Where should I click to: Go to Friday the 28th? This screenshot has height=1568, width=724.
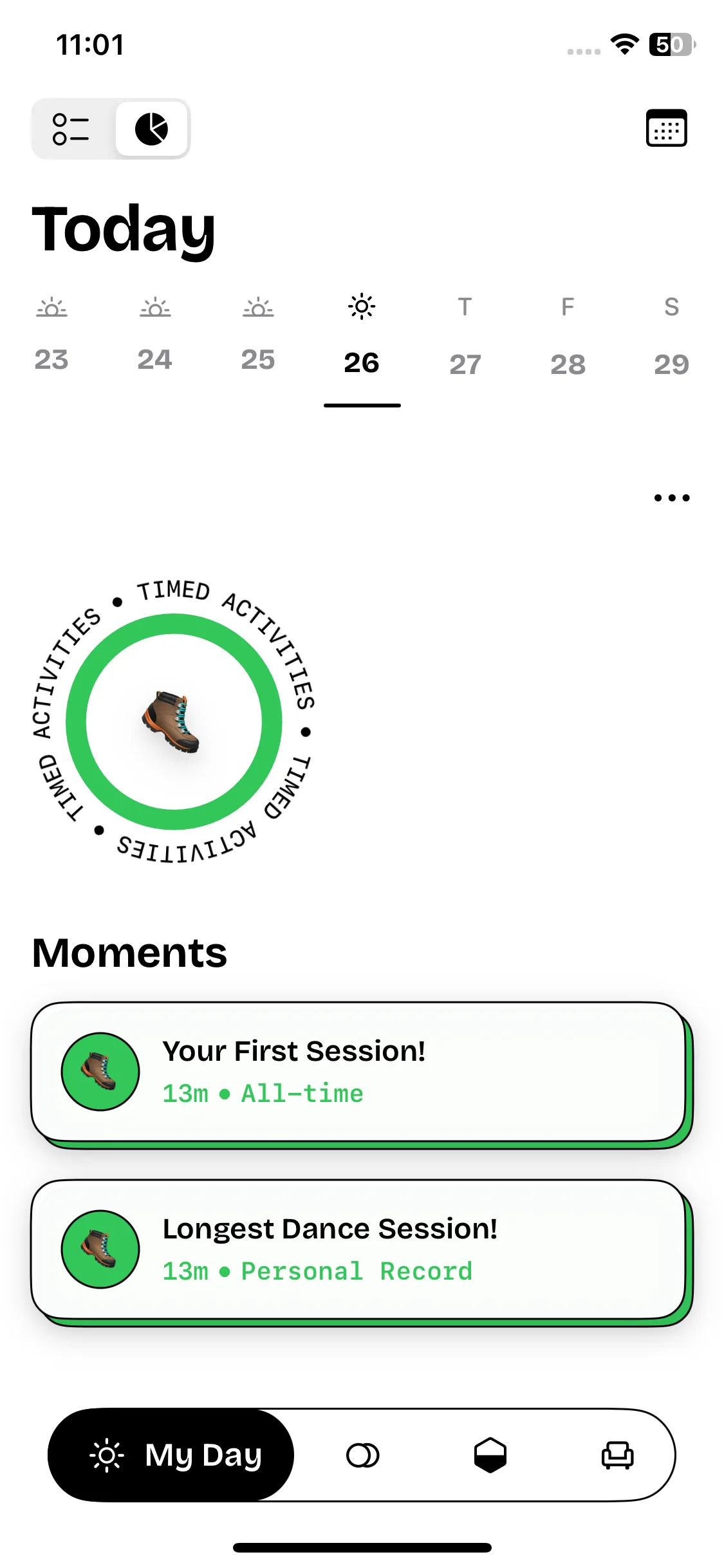[x=568, y=339]
